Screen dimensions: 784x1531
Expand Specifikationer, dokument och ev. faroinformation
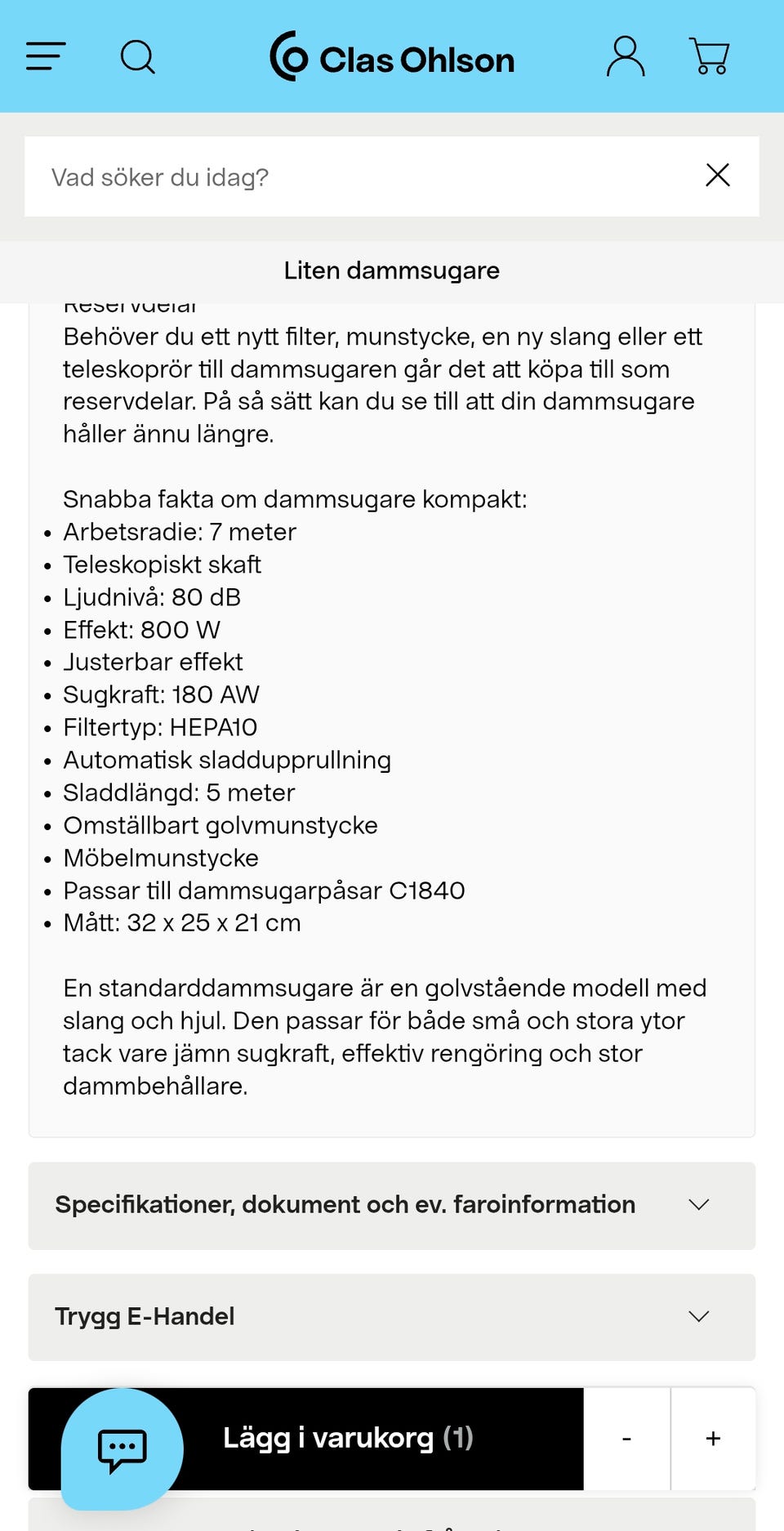point(392,1205)
